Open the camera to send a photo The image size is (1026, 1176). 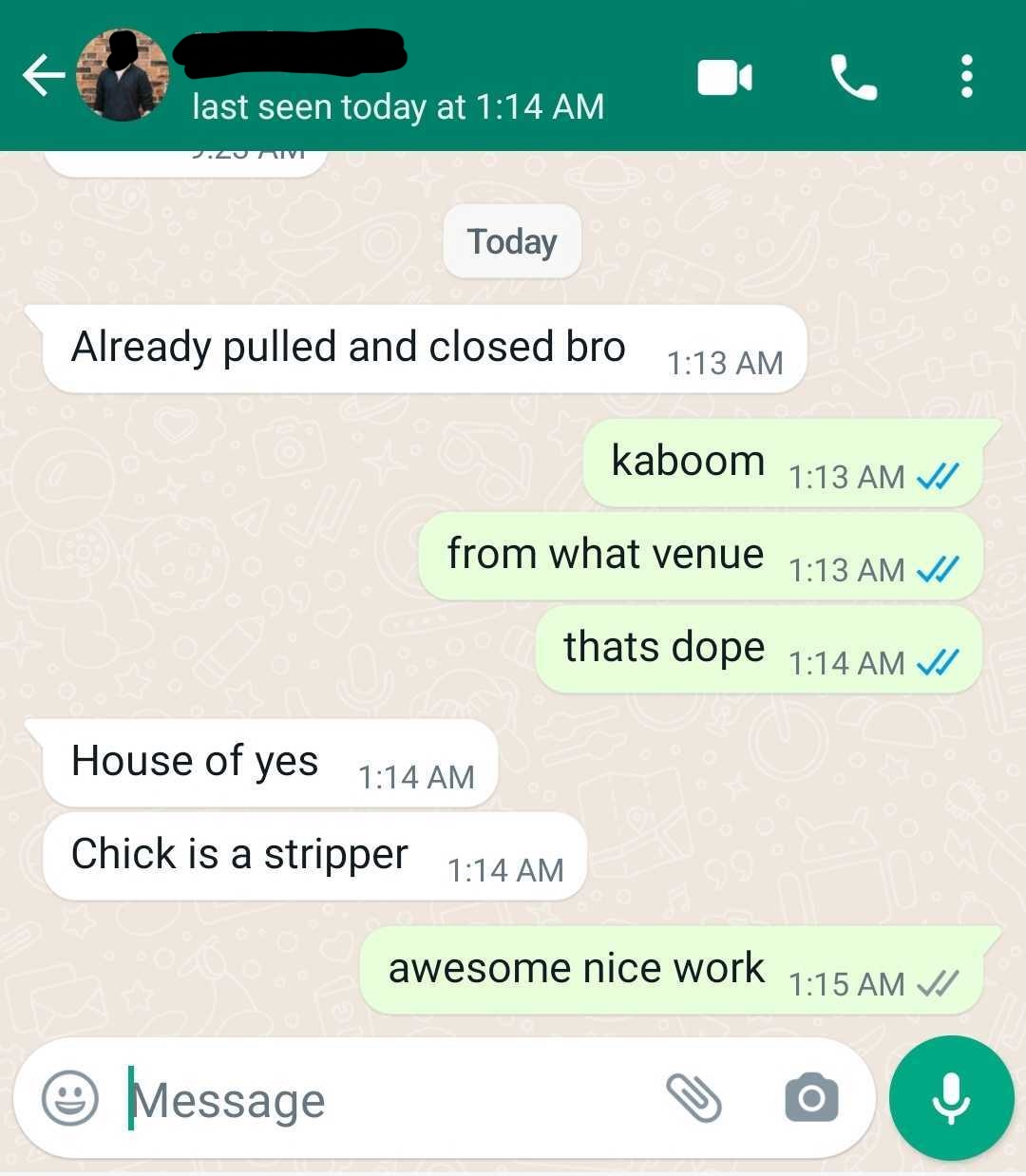coord(811,1098)
